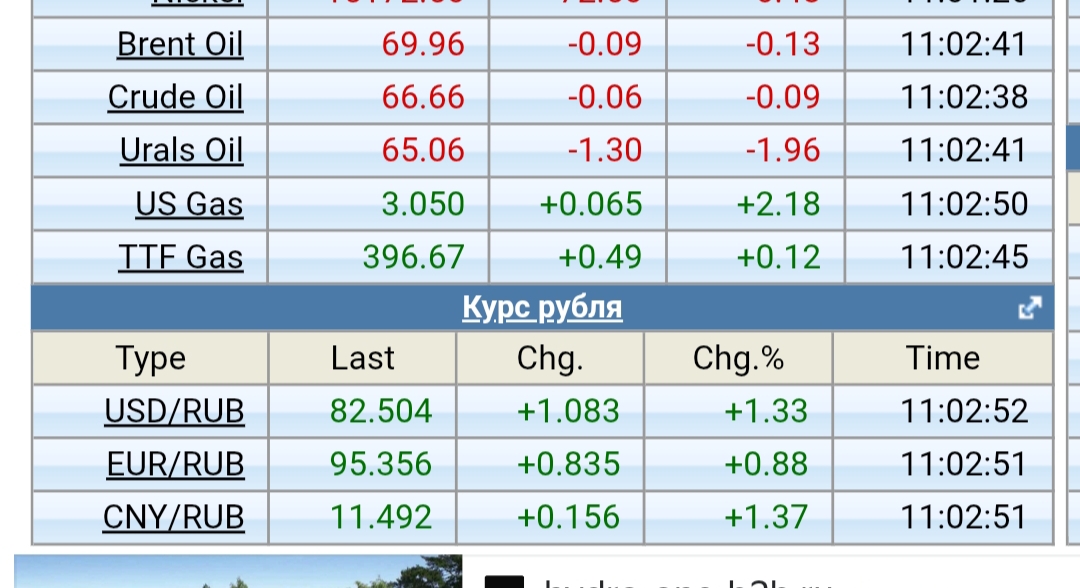Open the EUR/RUB rate page

[175, 464]
